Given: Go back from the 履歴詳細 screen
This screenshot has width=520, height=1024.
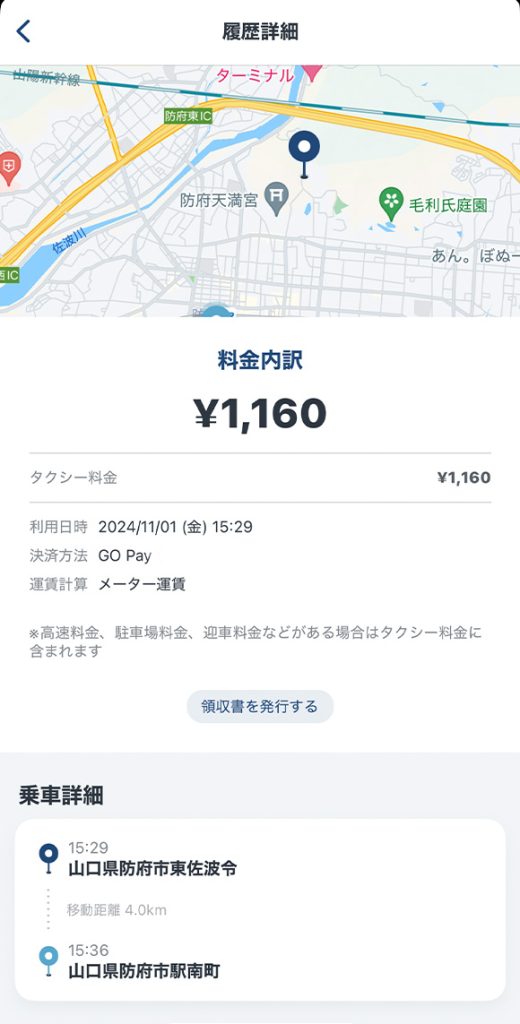Looking at the screenshot, I should (24, 31).
